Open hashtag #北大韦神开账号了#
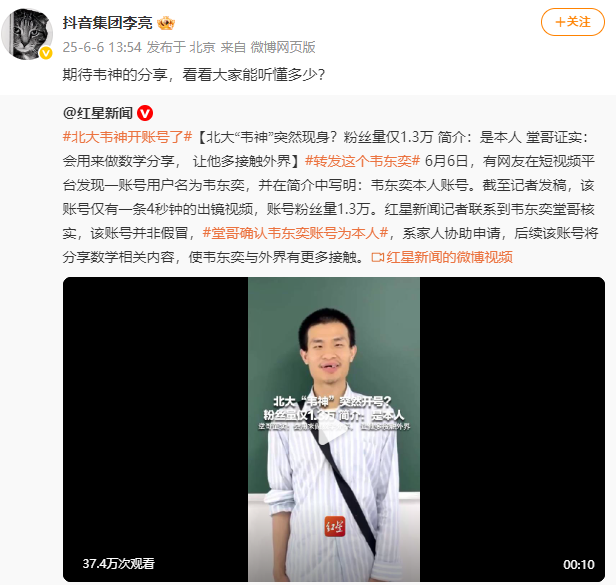The height and width of the screenshot is (585, 616). click(x=127, y=135)
